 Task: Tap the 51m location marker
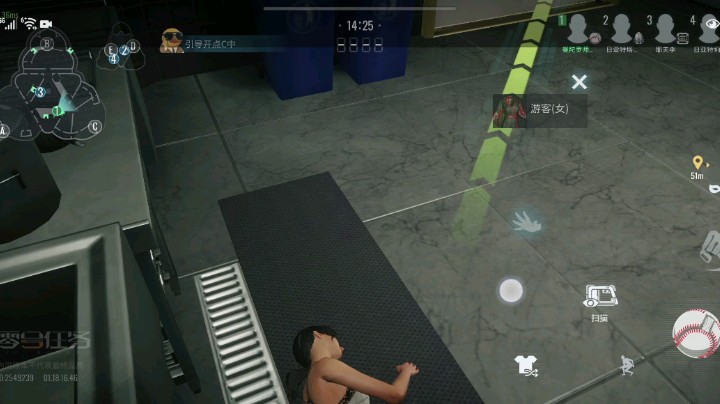click(x=697, y=165)
